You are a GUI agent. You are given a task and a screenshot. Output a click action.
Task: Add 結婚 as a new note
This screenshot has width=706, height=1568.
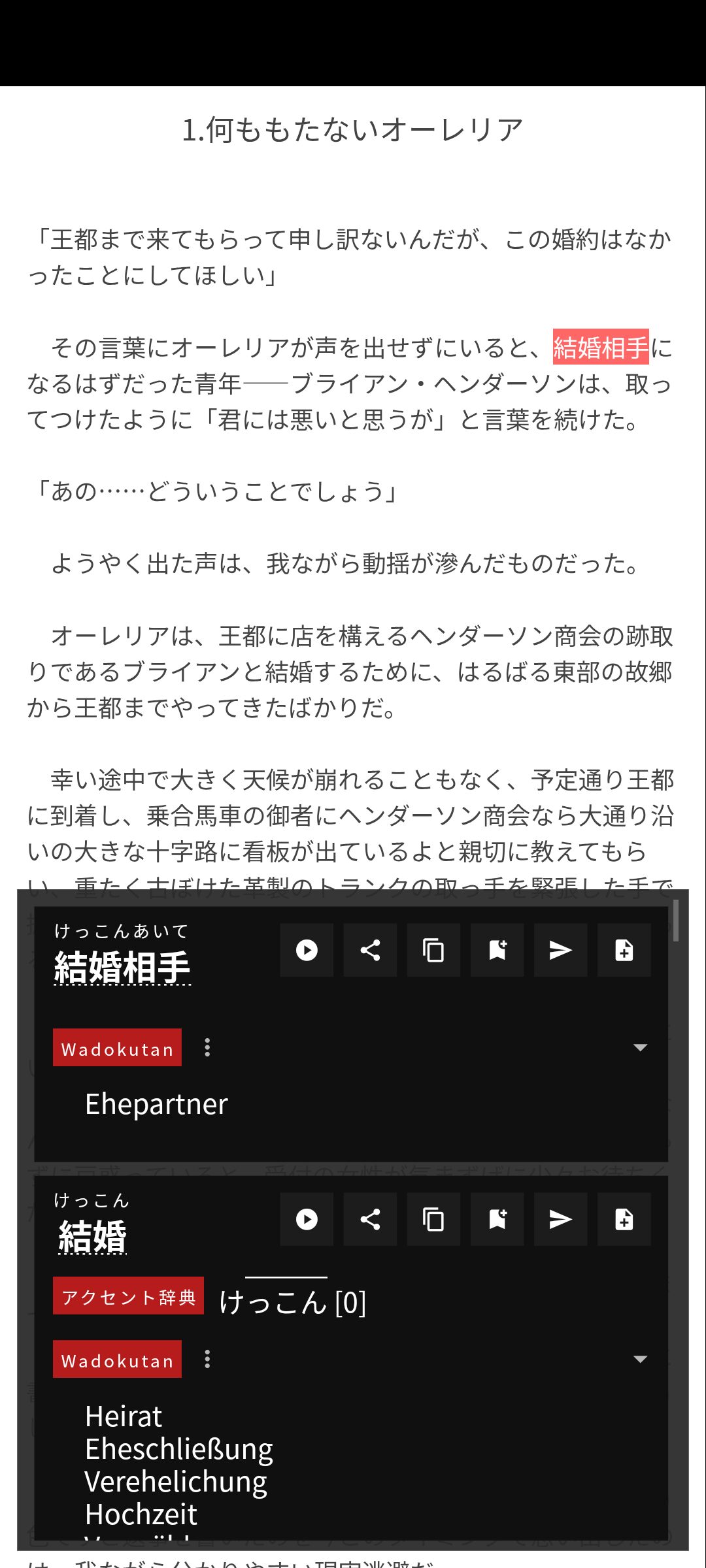(x=624, y=1219)
